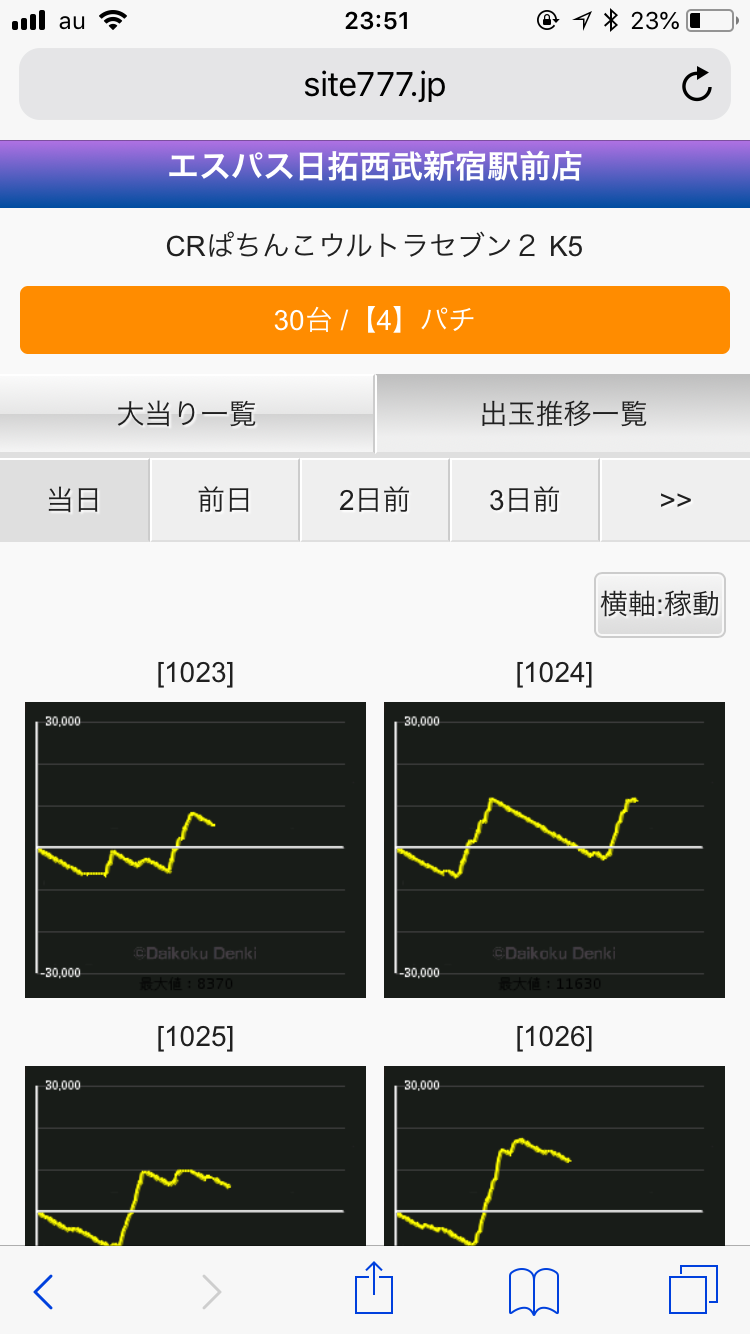Open the graph for machine 1025
750x1334 pixels.
click(195, 1155)
